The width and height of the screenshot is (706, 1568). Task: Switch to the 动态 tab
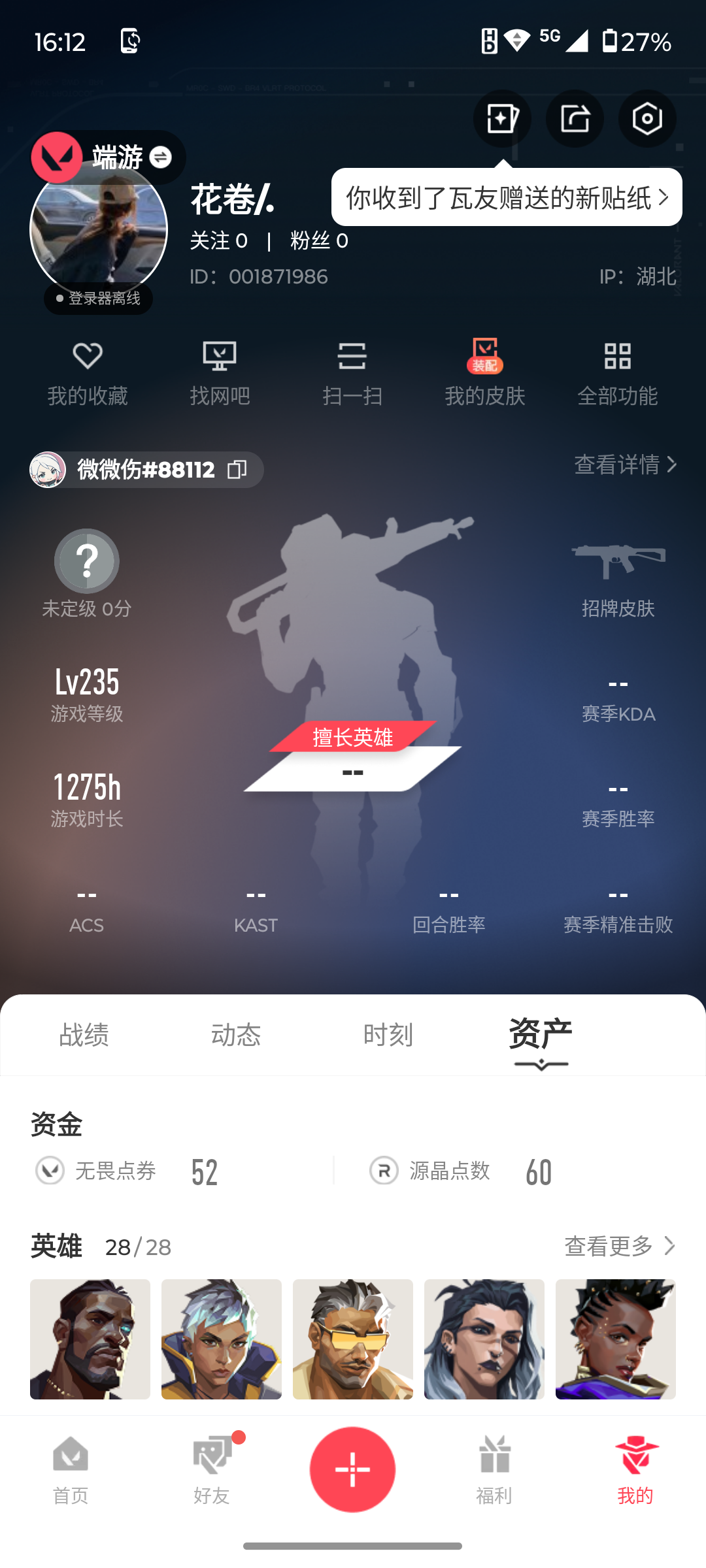[x=236, y=1035]
